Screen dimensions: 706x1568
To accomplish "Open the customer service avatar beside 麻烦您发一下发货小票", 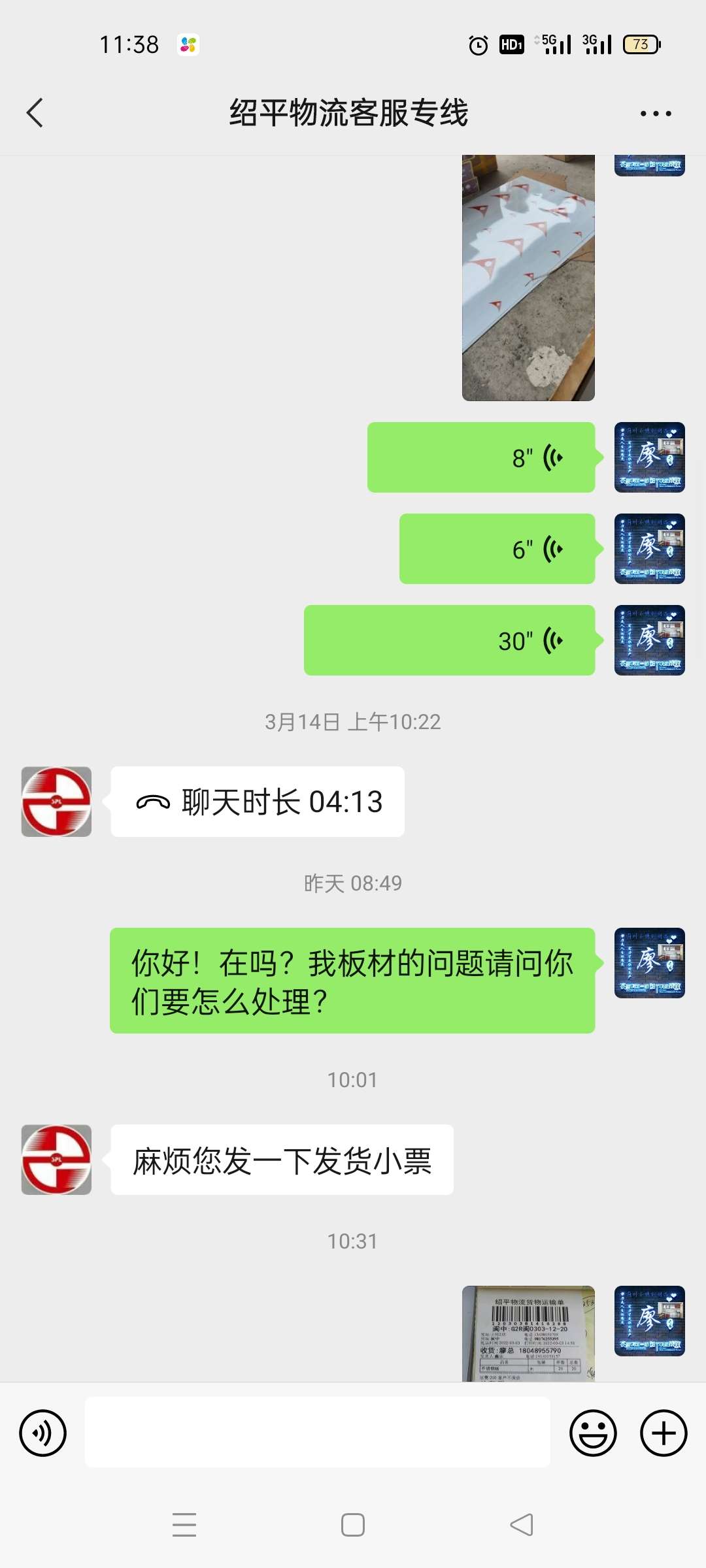I will tap(56, 1160).
